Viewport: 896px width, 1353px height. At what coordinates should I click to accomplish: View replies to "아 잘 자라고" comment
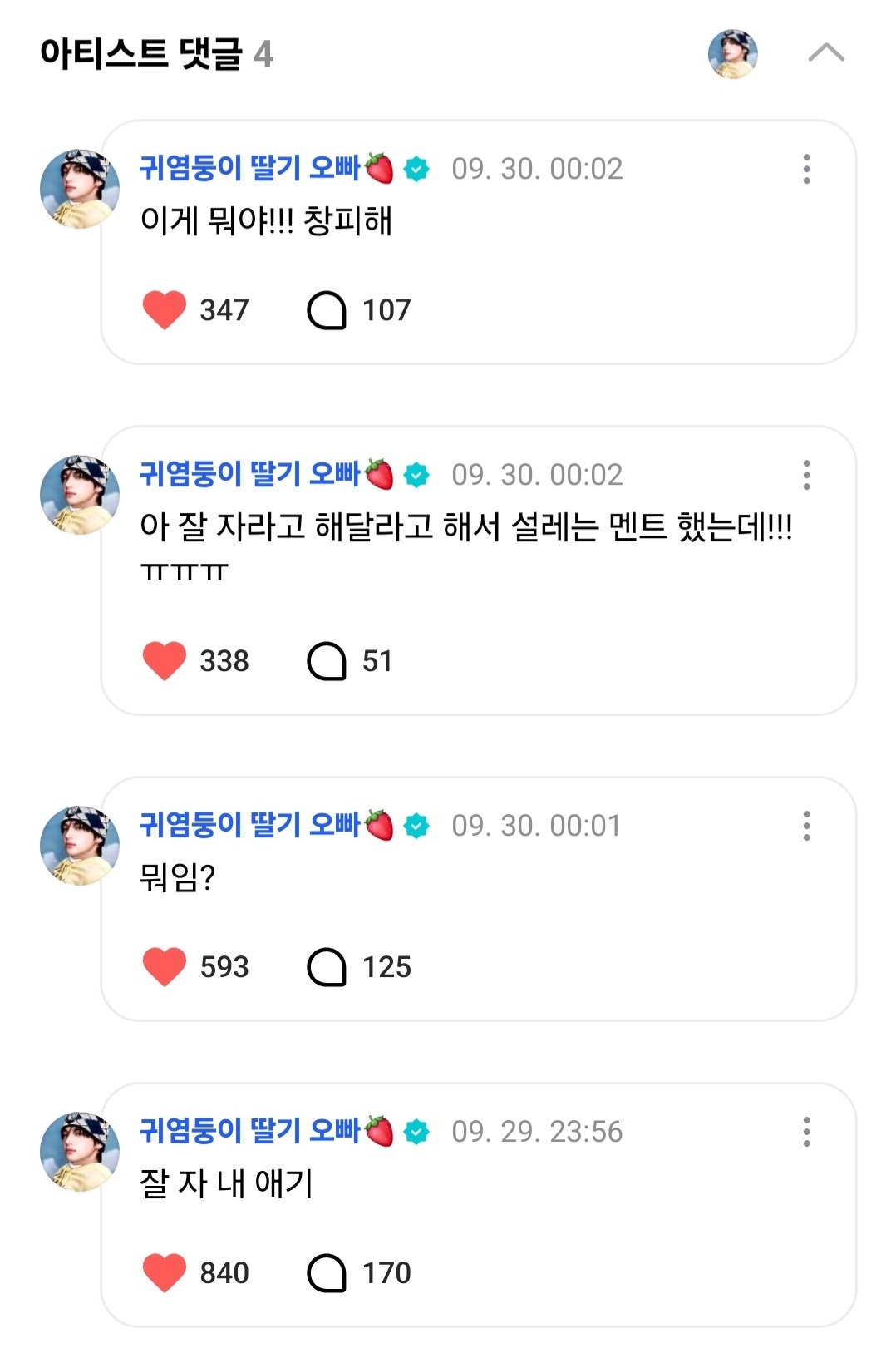327,661
